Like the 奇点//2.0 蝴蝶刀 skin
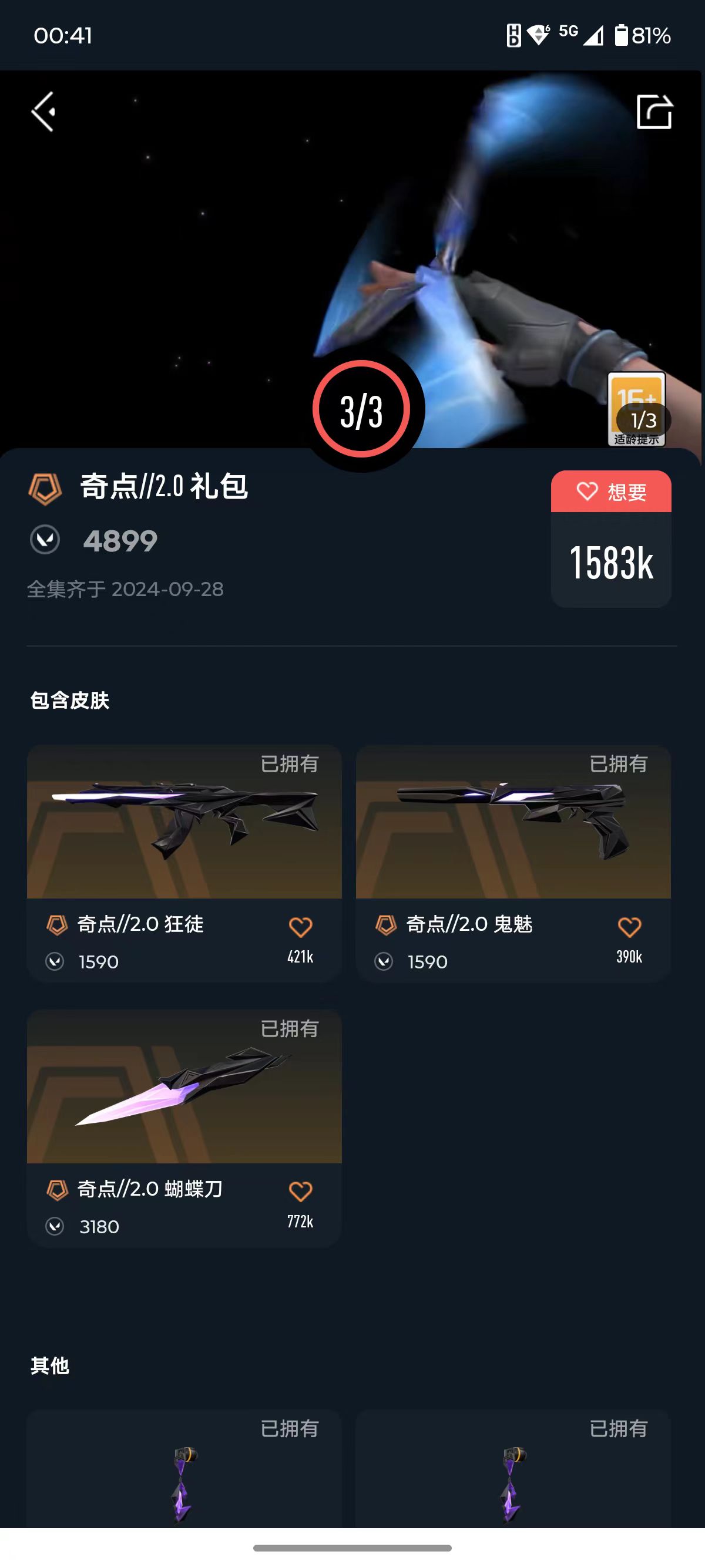The image size is (705, 1568). coord(300,1192)
